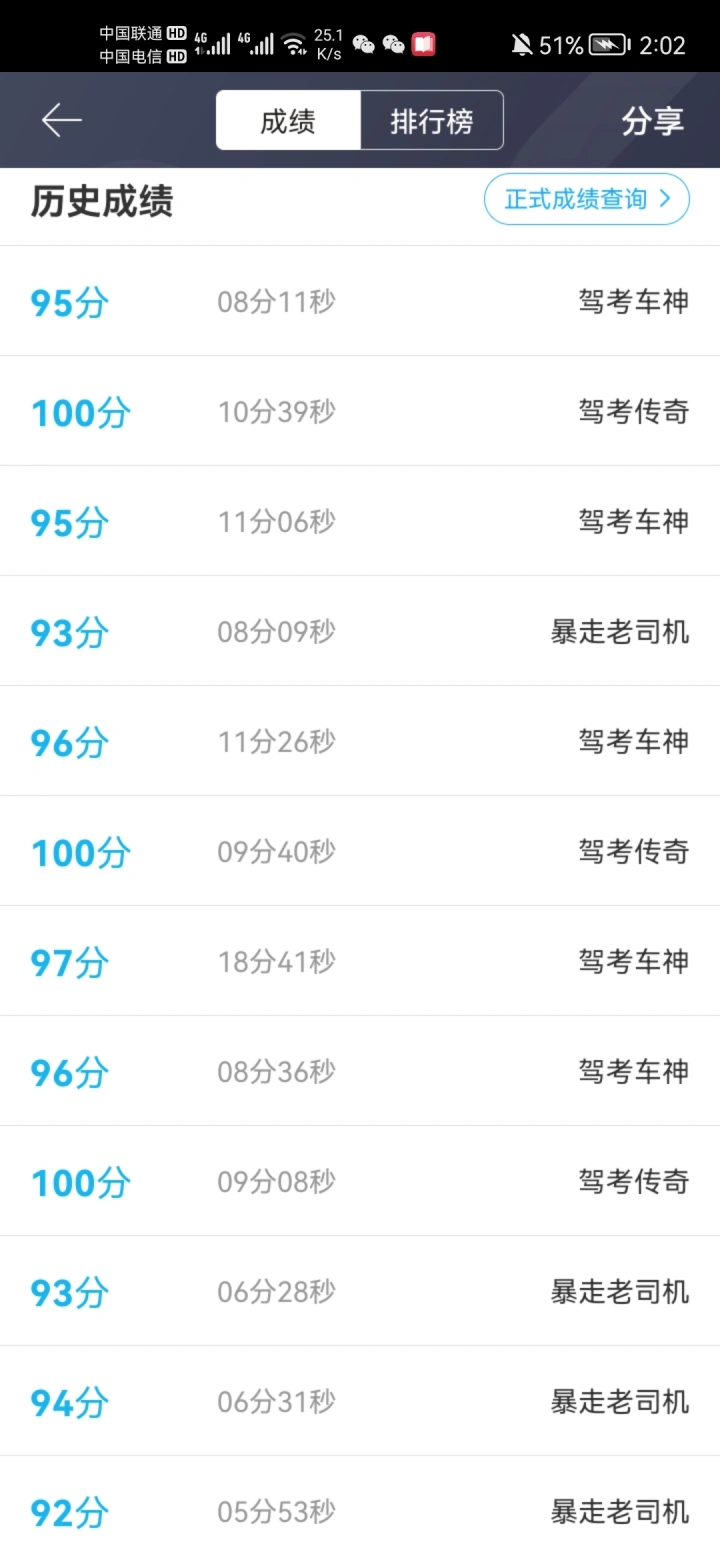Select the 成绩 tab
Viewport: 720px width, 1560px height.
[288, 121]
